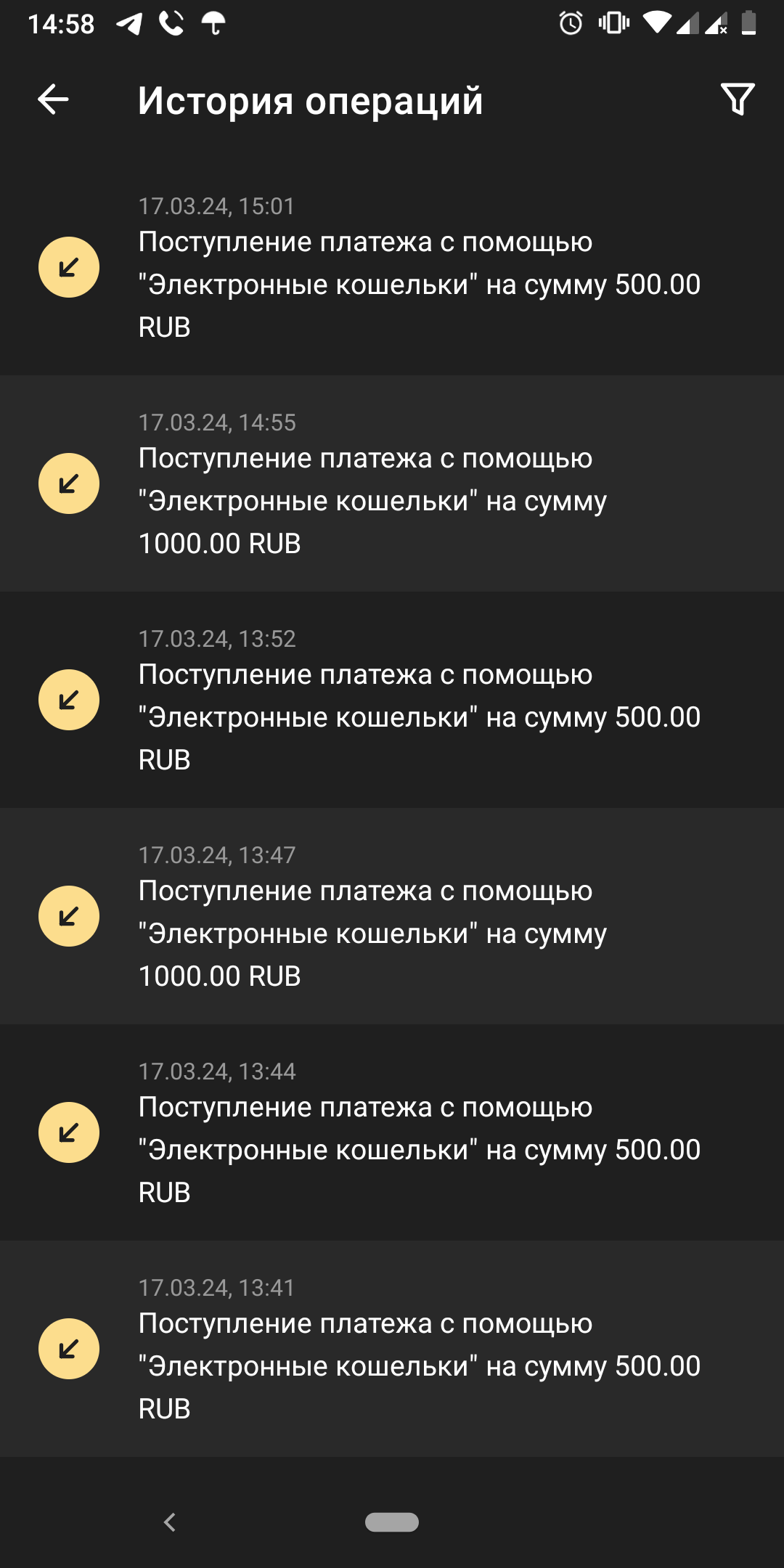Viewport: 784px width, 1568px height.
Task: Go back from the operations history
Action: [x=53, y=99]
